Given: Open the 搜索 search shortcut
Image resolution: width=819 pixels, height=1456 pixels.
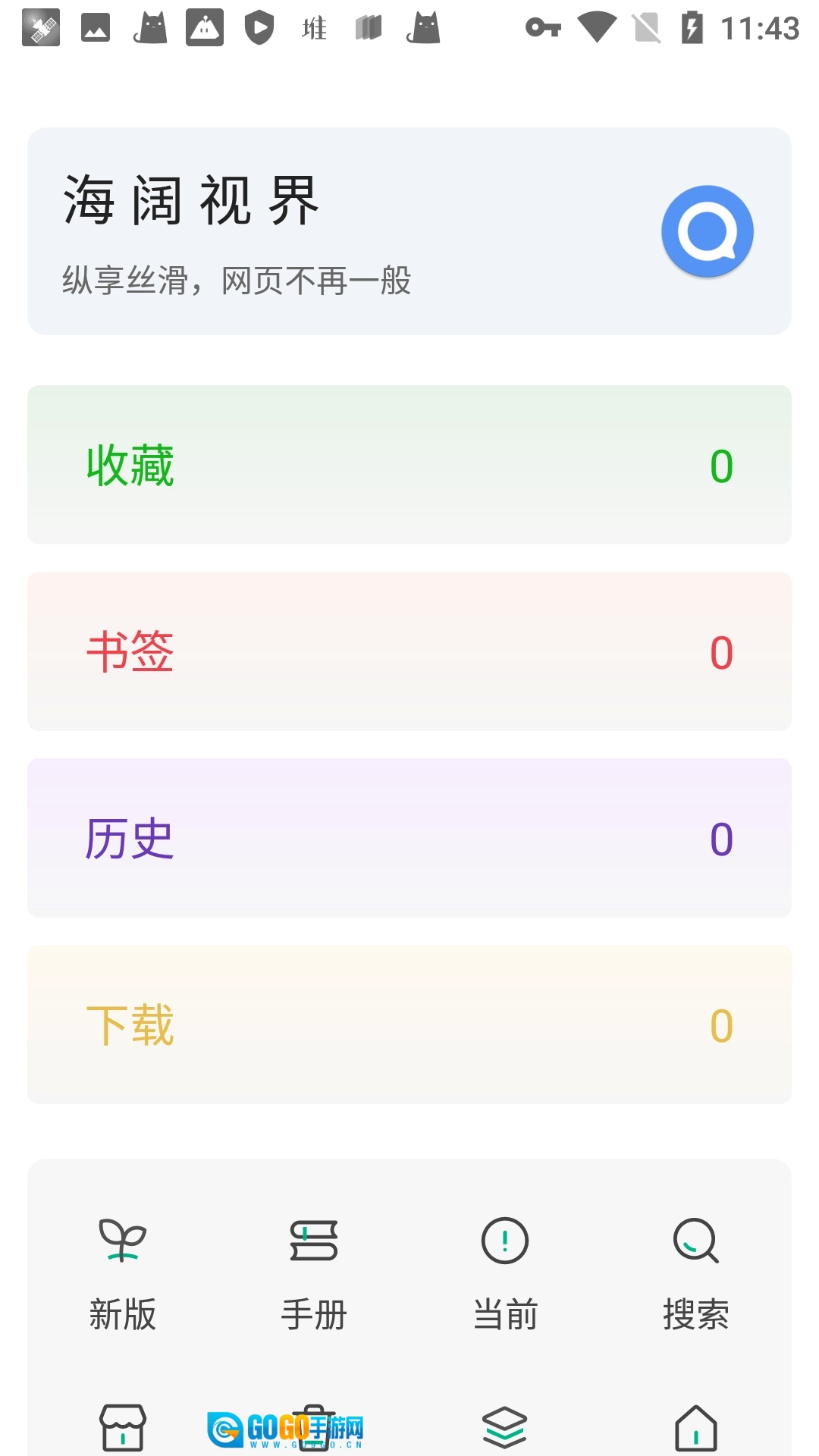Looking at the screenshot, I should (x=696, y=1274).
